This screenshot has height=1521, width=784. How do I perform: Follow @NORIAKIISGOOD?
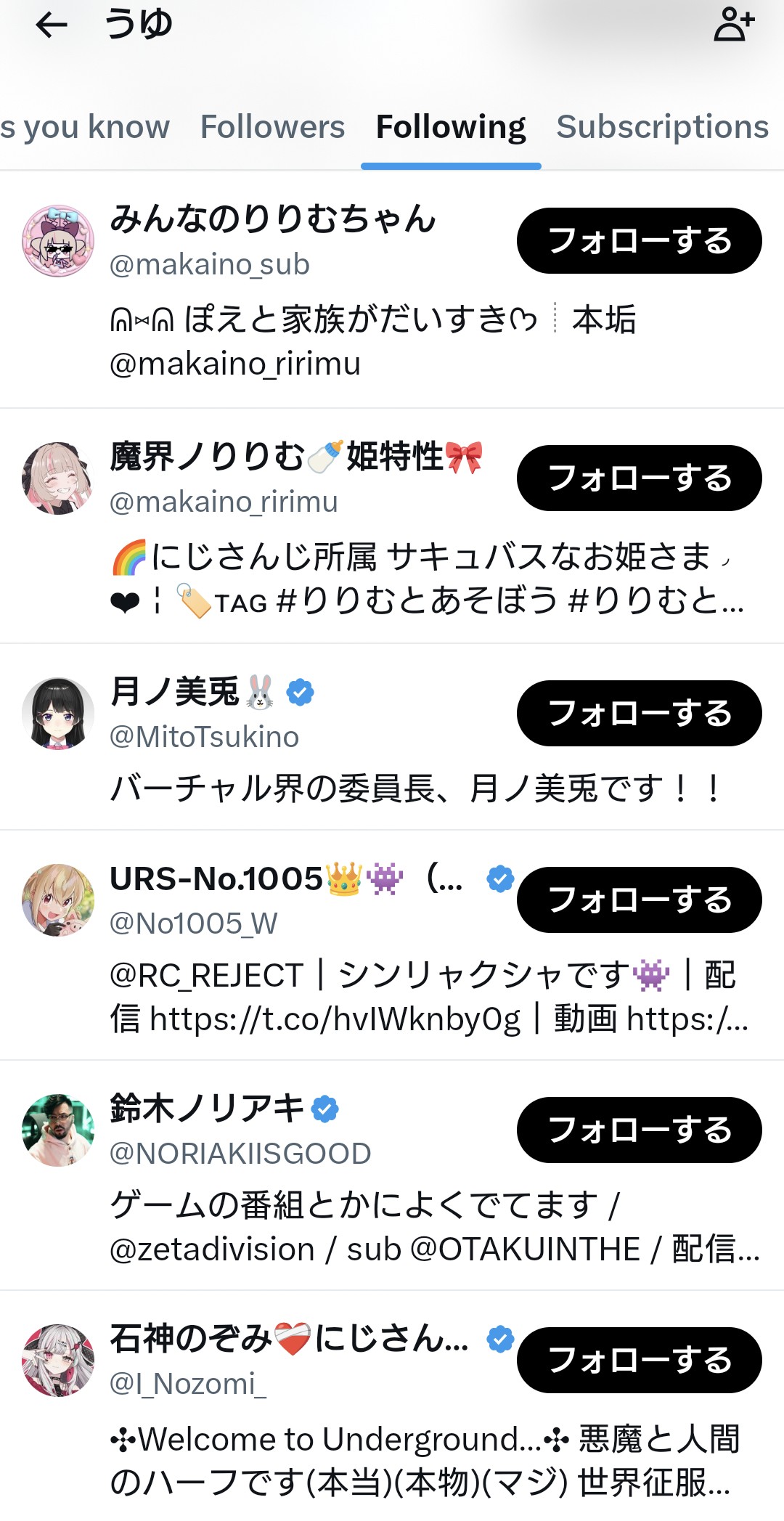click(639, 1130)
